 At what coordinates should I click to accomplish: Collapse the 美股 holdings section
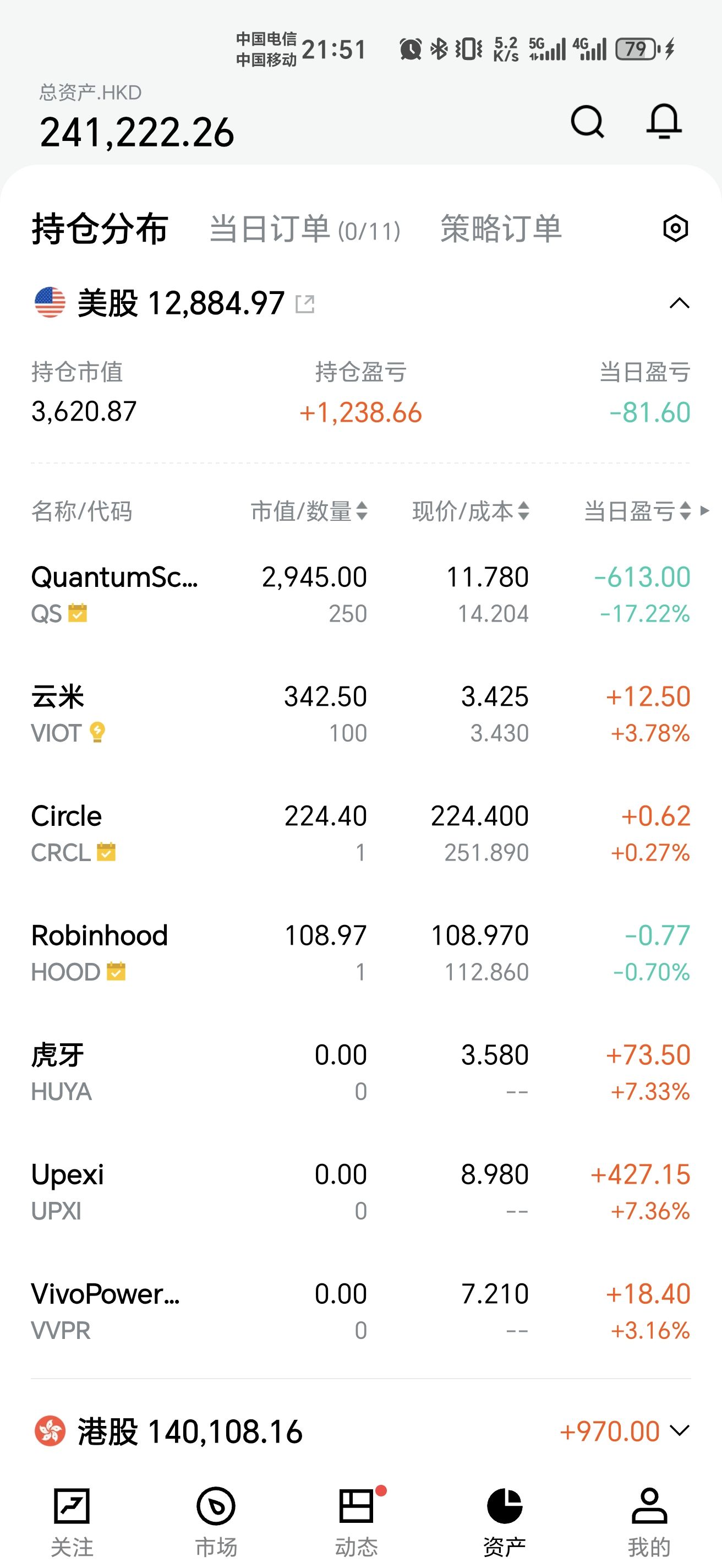click(x=680, y=303)
